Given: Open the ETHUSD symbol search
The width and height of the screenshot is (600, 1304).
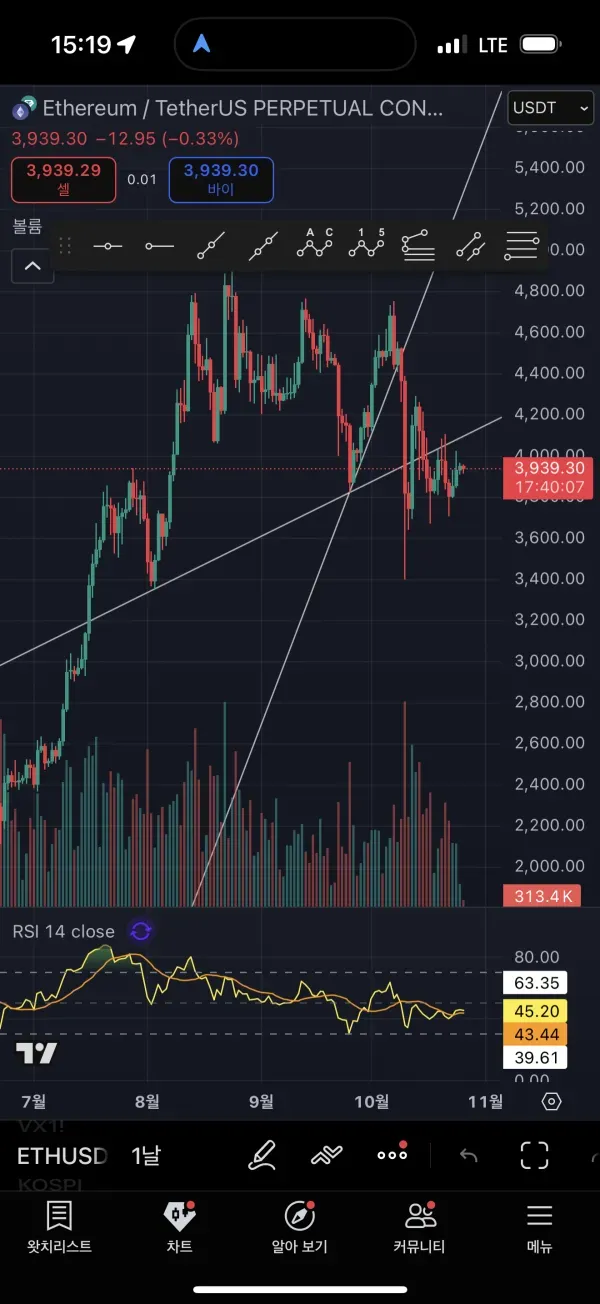Looking at the screenshot, I should click(62, 1156).
